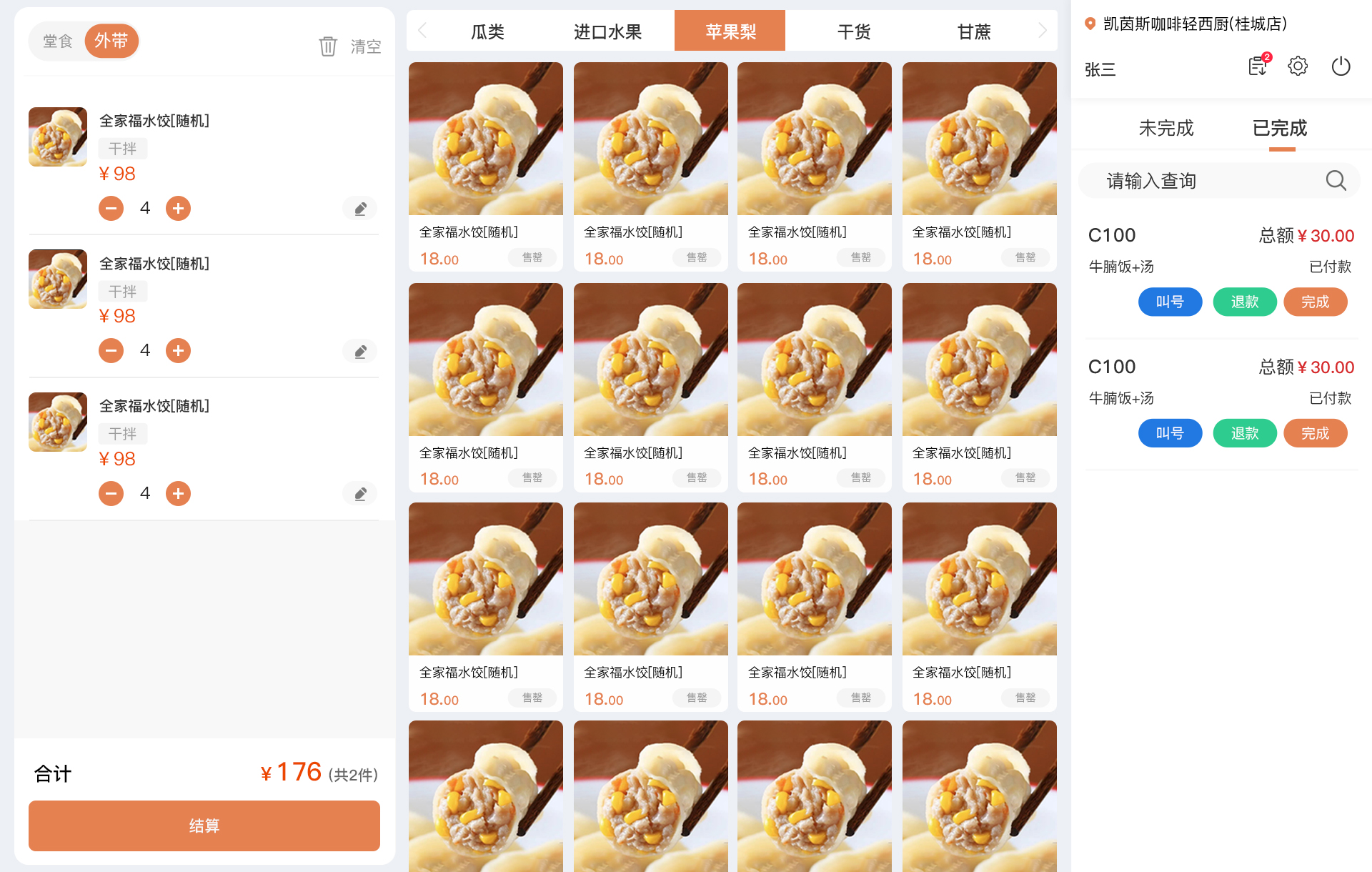Open the 甘蔗 category tab

tap(974, 31)
